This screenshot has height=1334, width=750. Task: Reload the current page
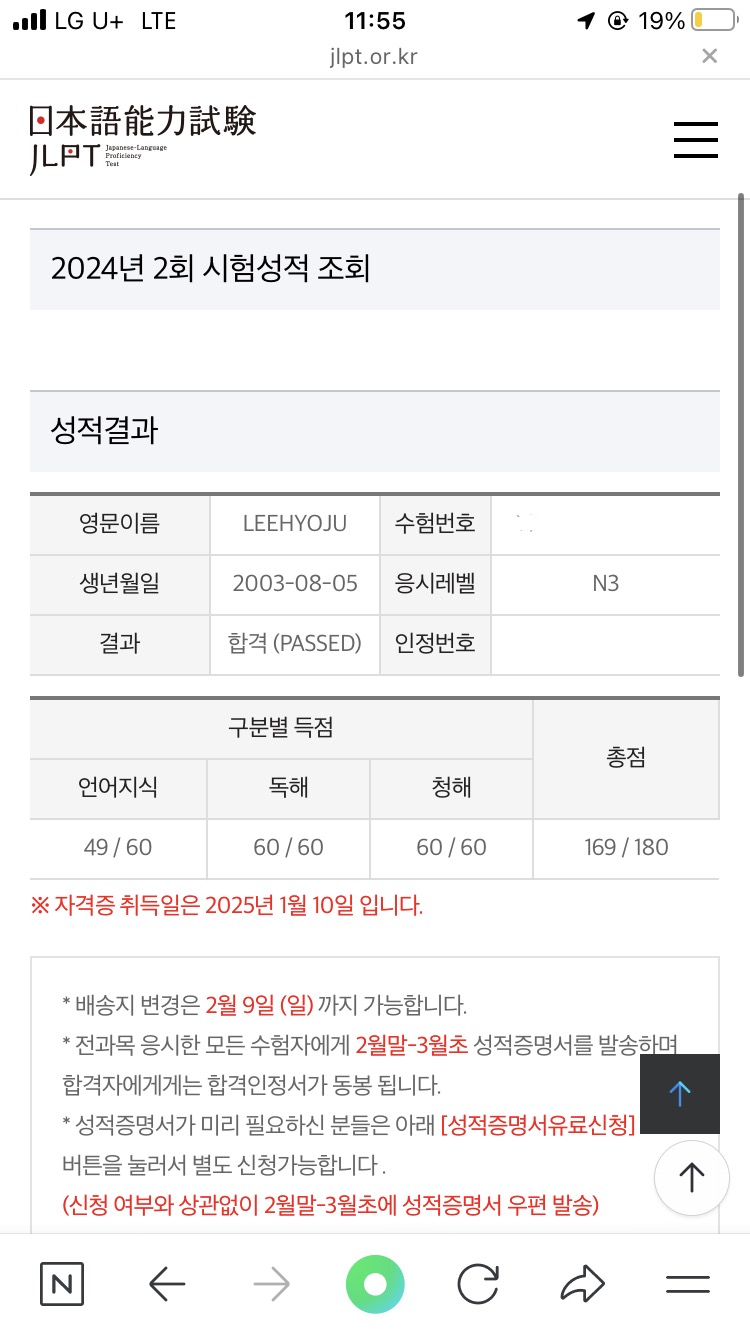coord(478,1284)
